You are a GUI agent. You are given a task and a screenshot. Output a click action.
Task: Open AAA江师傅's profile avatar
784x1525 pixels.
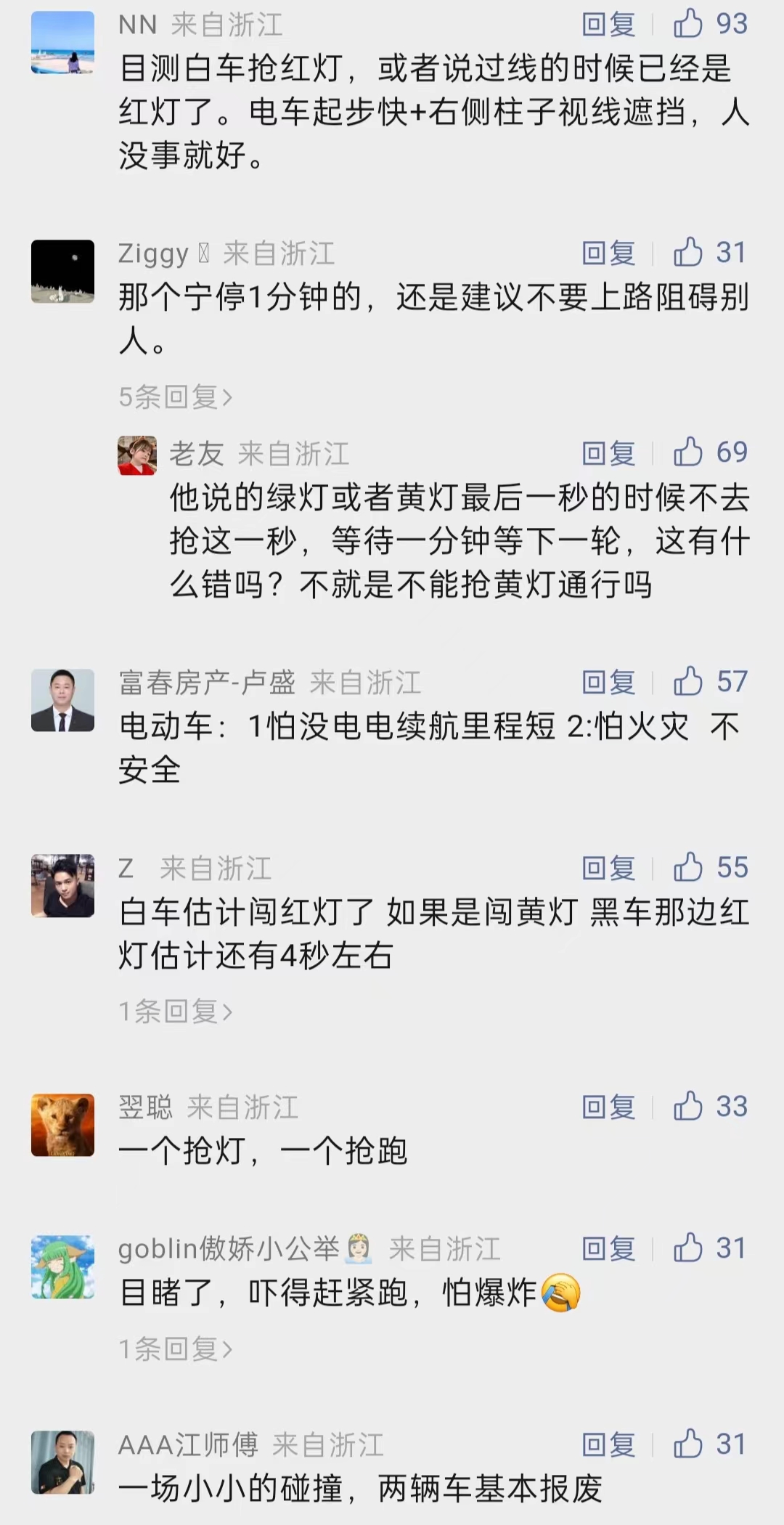[63, 1463]
